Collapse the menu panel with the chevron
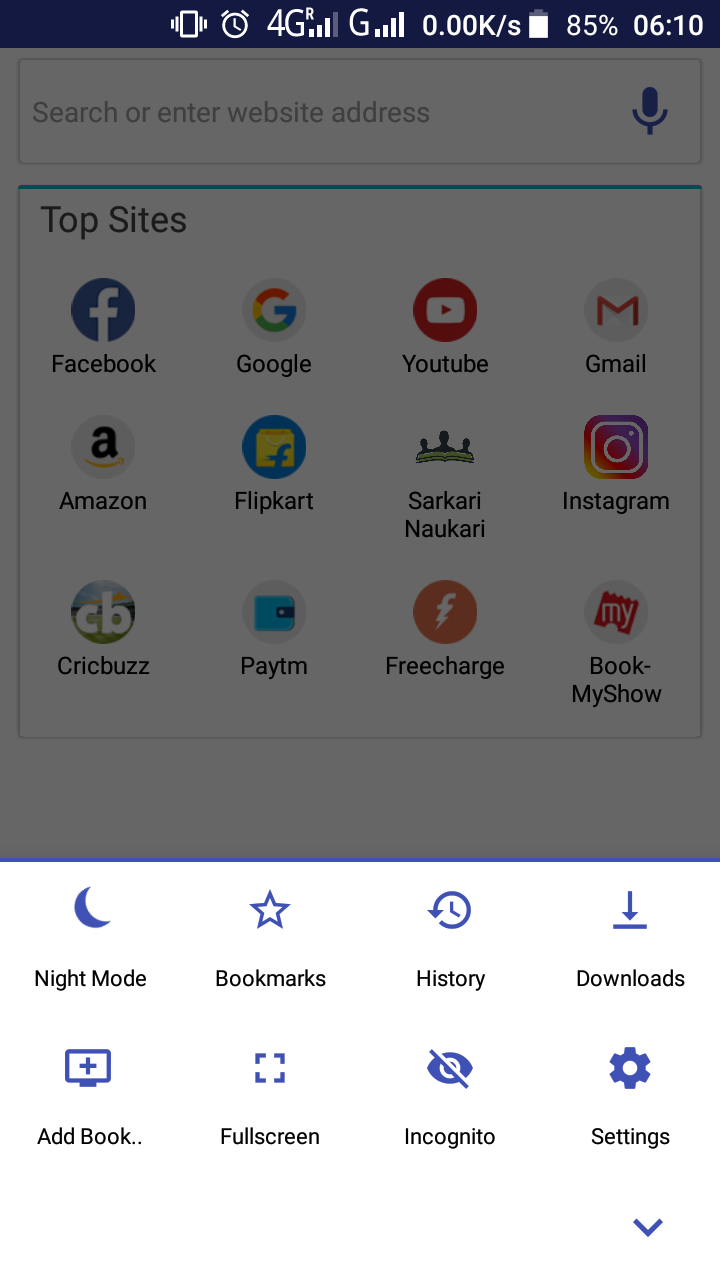720x1280 pixels. [647, 1227]
